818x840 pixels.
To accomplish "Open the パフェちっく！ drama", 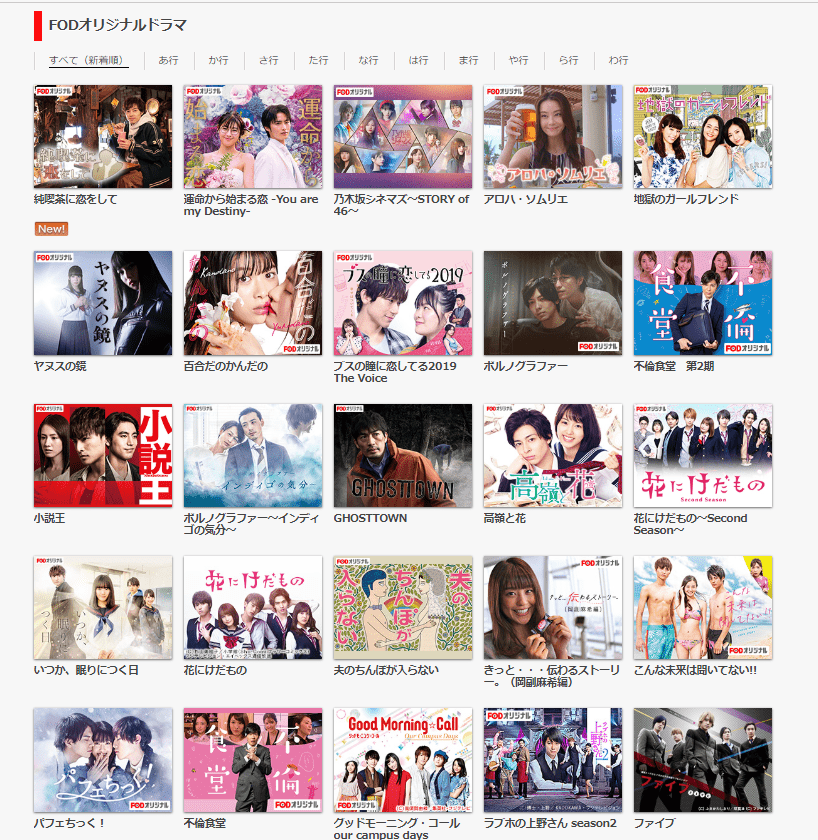I will click(x=102, y=760).
